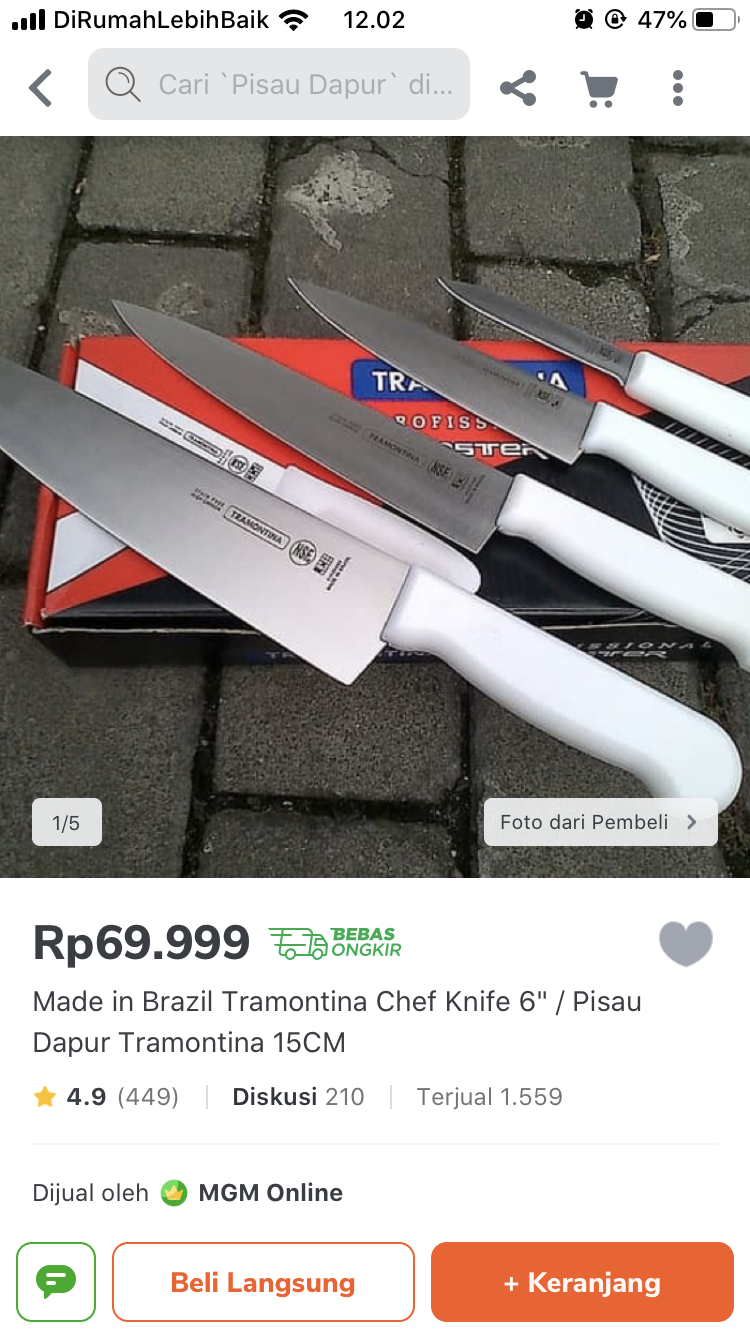750x1334 pixels.
Task: Chat with the seller
Action: [56, 1282]
